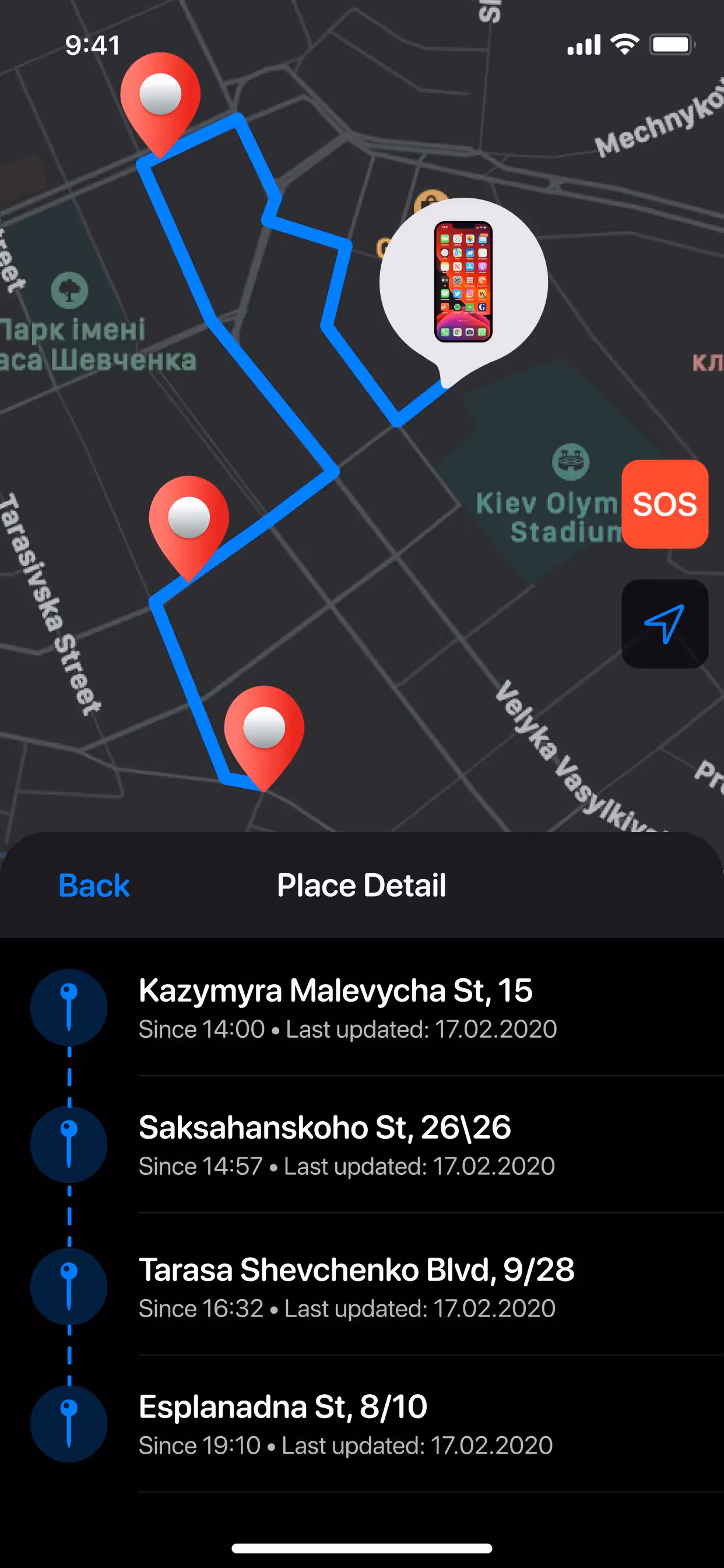View Tarasa Shevchenko Blvd, 9/28 entry

coord(356,1287)
